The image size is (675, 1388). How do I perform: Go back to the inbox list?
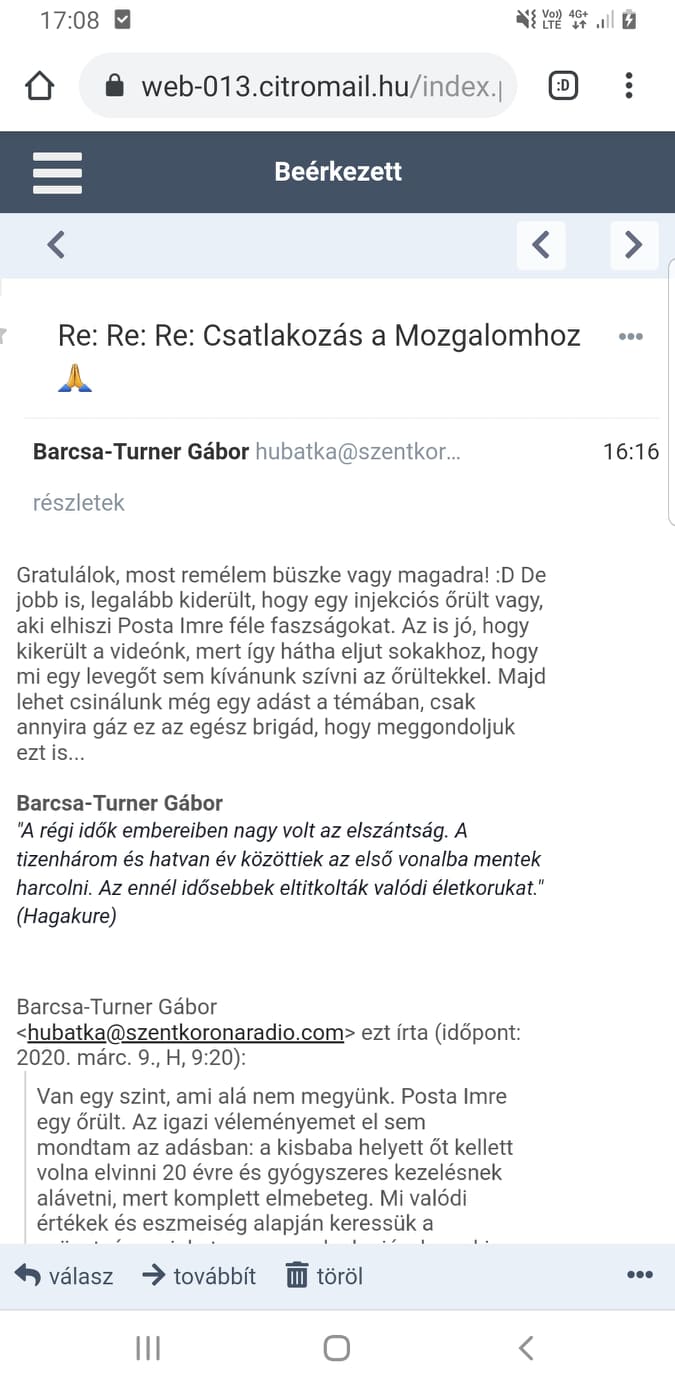tap(56, 244)
